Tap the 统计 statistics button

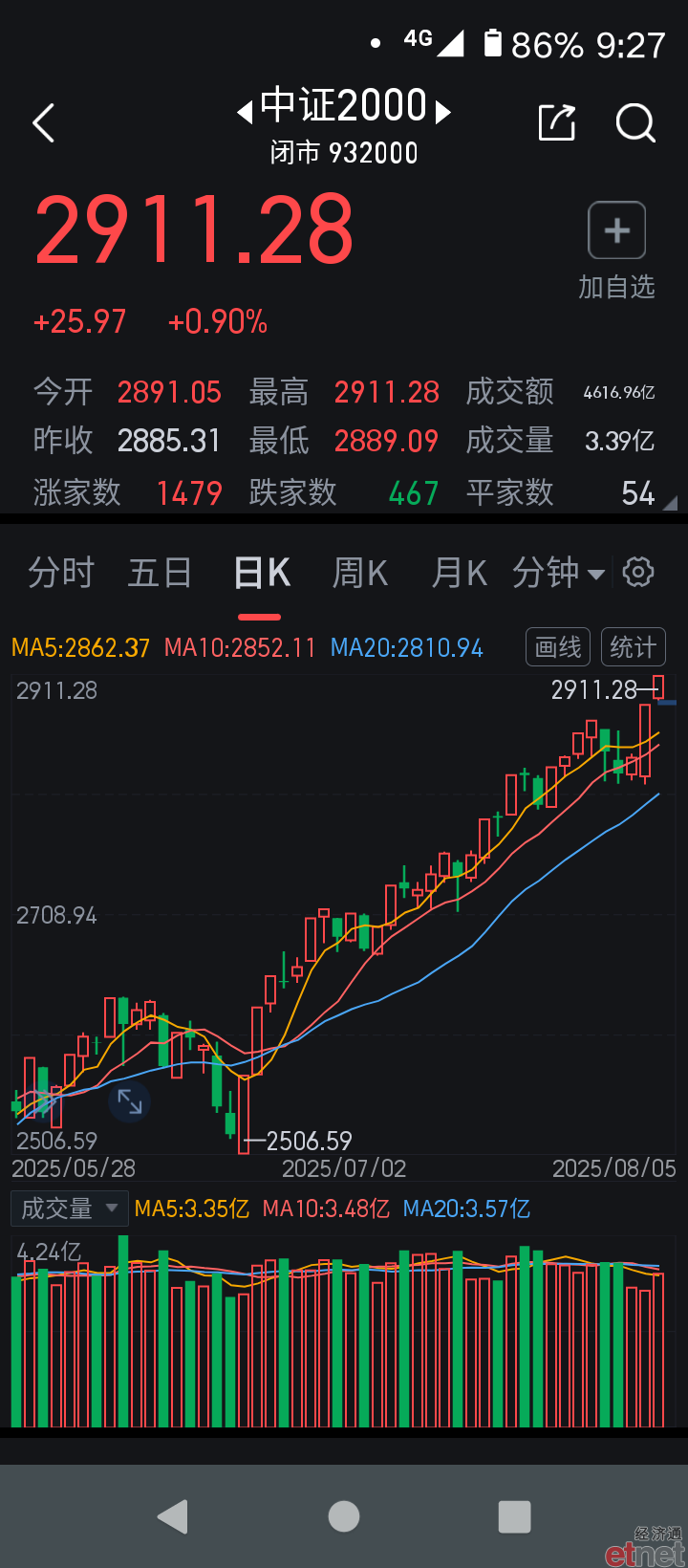coord(633,647)
